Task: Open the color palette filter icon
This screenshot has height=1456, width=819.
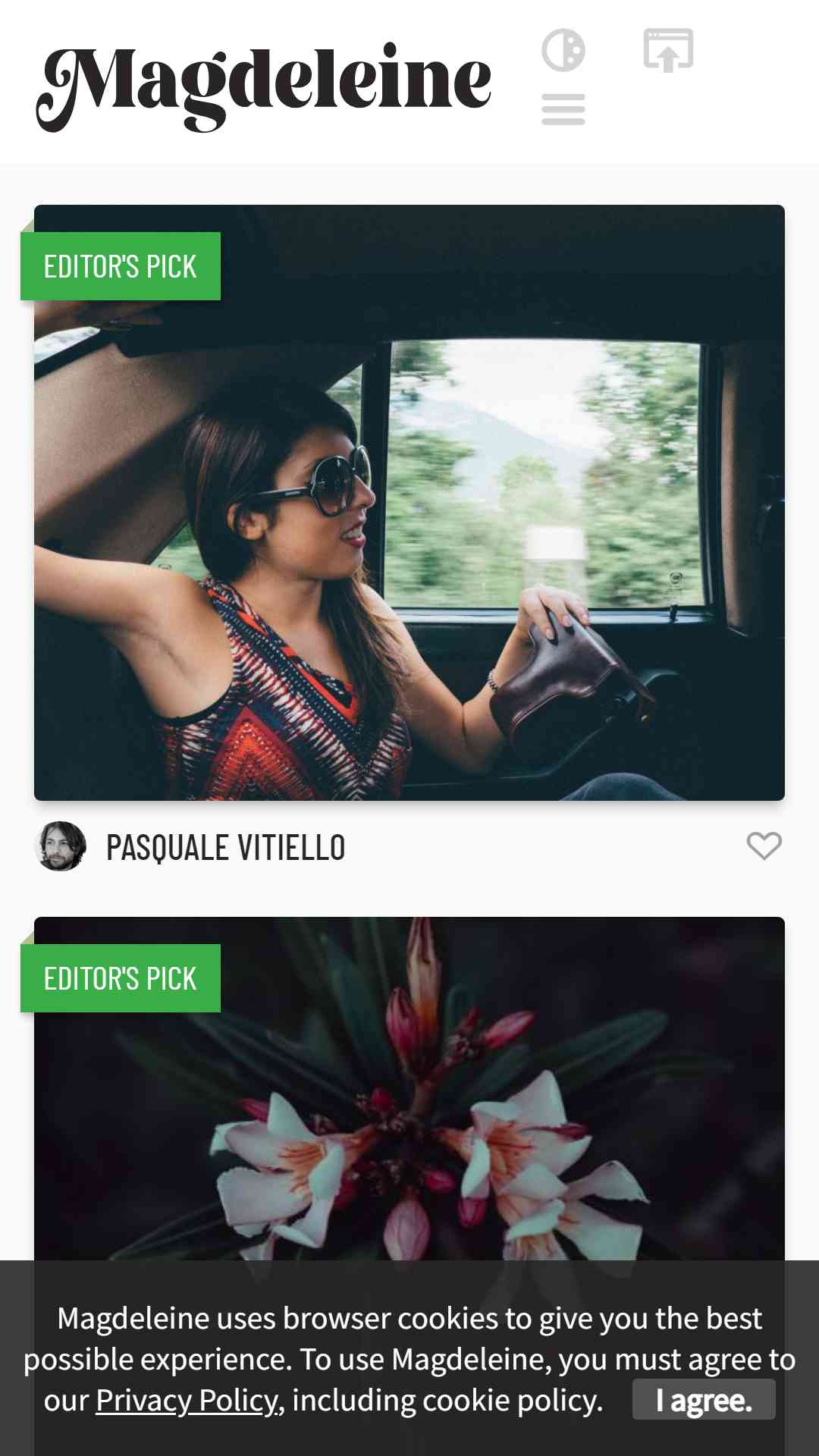Action: 563,50
